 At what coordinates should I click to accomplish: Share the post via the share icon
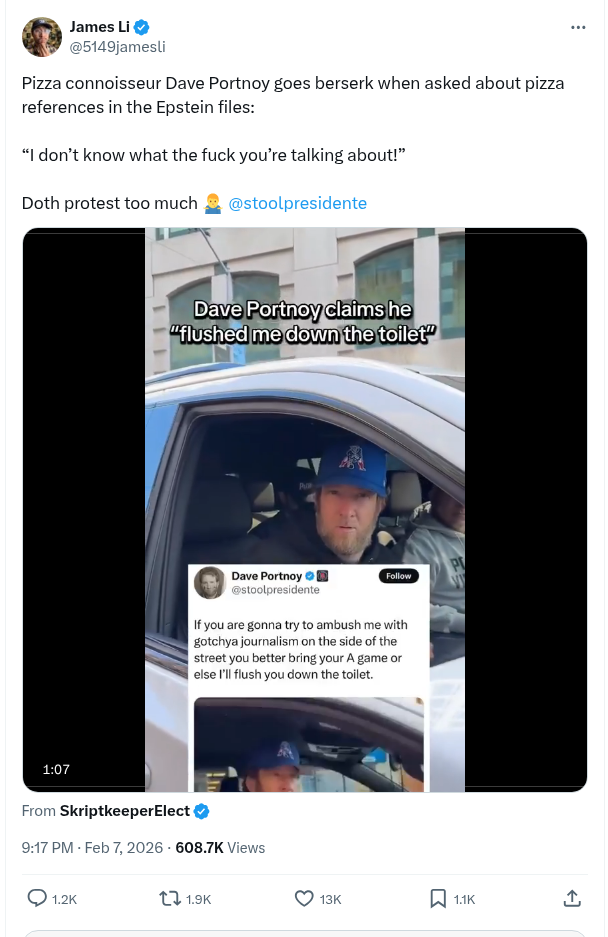point(572,899)
